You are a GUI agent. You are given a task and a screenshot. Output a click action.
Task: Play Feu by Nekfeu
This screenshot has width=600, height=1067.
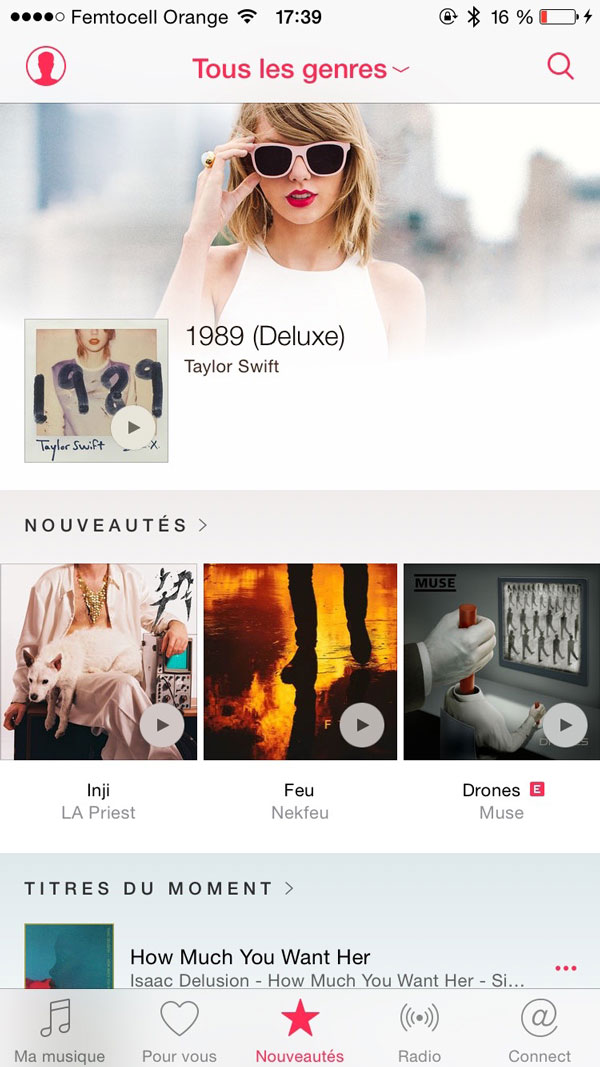[362, 725]
